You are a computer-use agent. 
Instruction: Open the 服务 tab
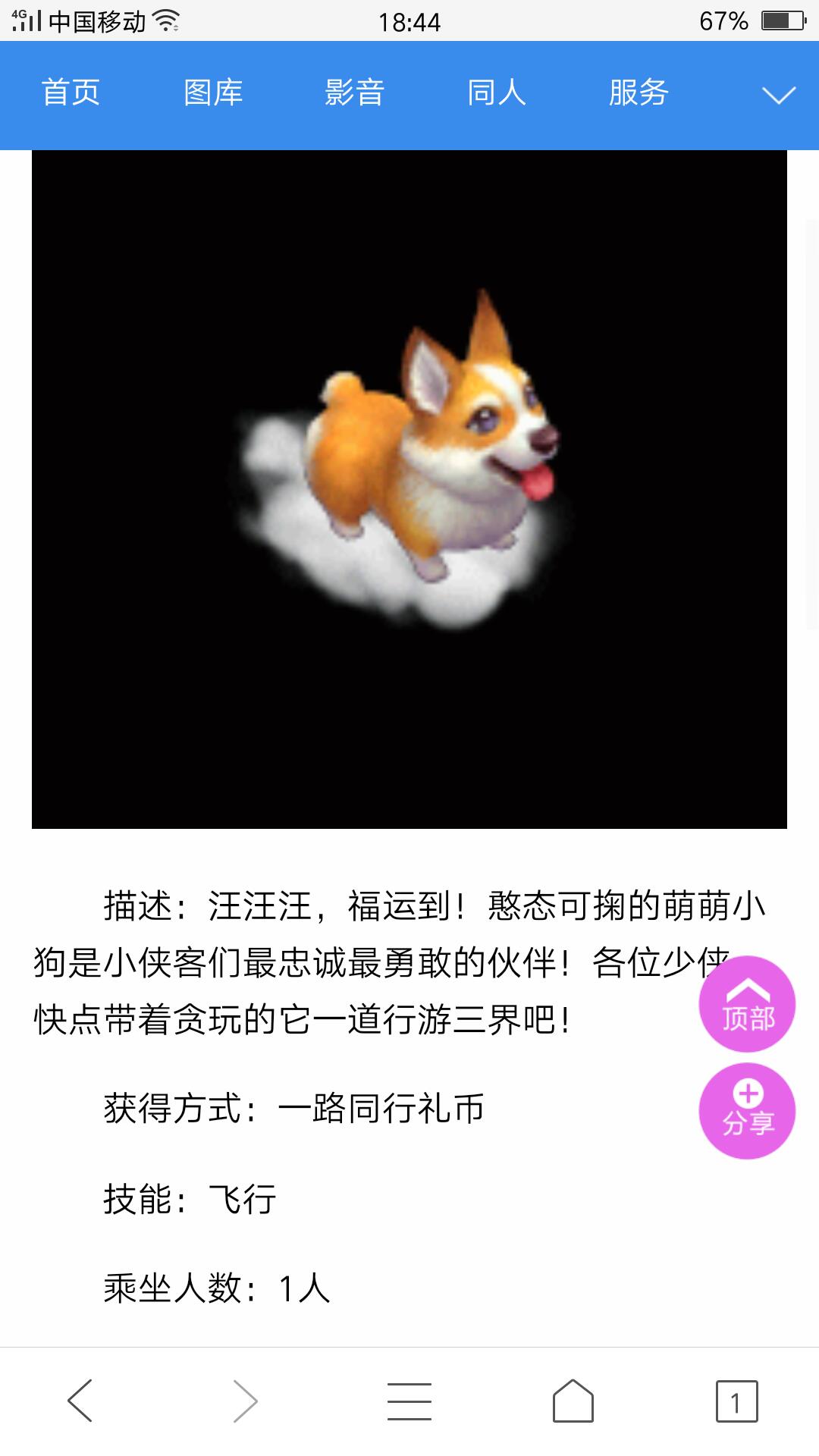[x=639, y=93]
